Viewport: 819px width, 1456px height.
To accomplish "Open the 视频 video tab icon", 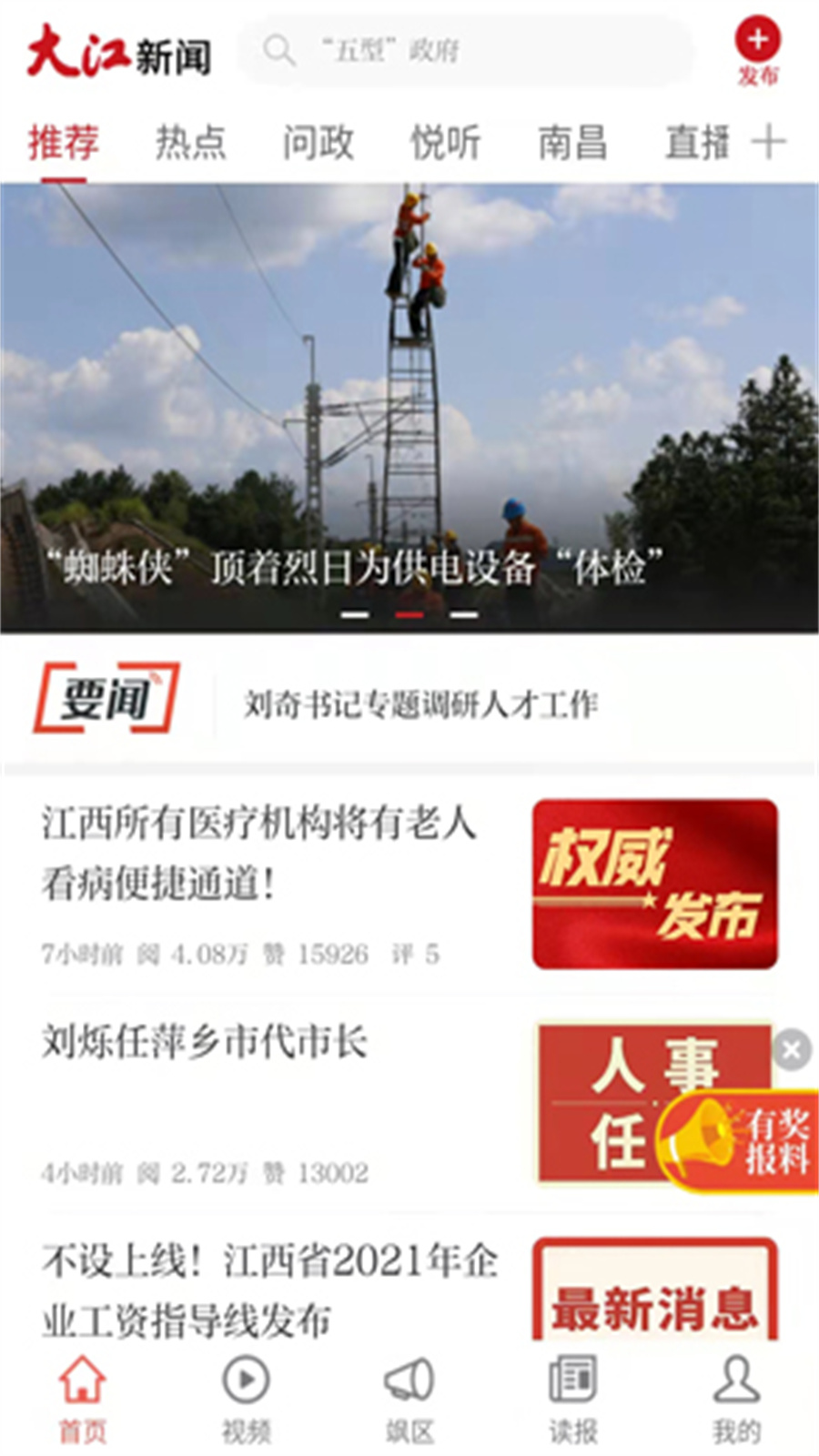I will pos(242,1379).
